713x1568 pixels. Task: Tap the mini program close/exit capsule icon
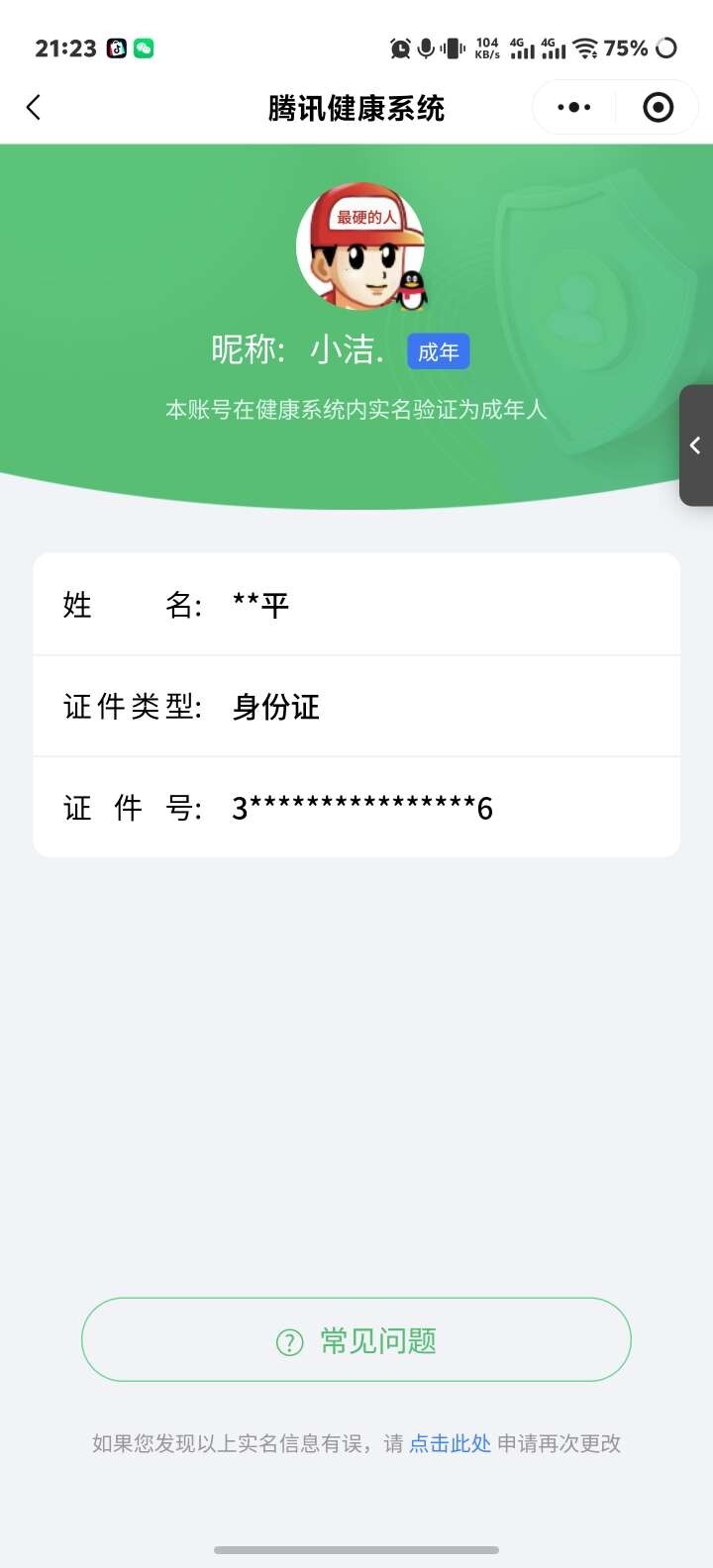[x=658, y=107]
